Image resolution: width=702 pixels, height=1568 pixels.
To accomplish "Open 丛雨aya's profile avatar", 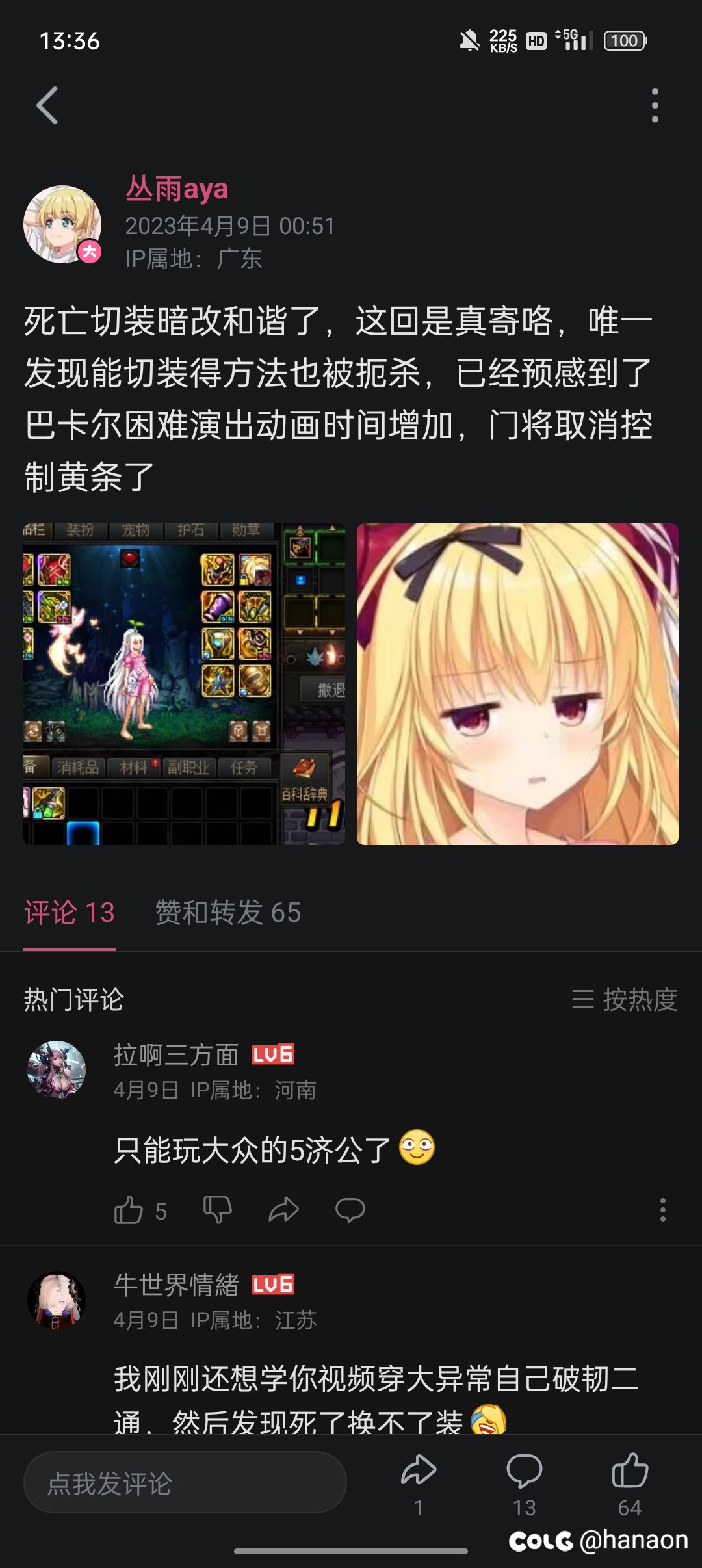I will (x=62, y=224).
